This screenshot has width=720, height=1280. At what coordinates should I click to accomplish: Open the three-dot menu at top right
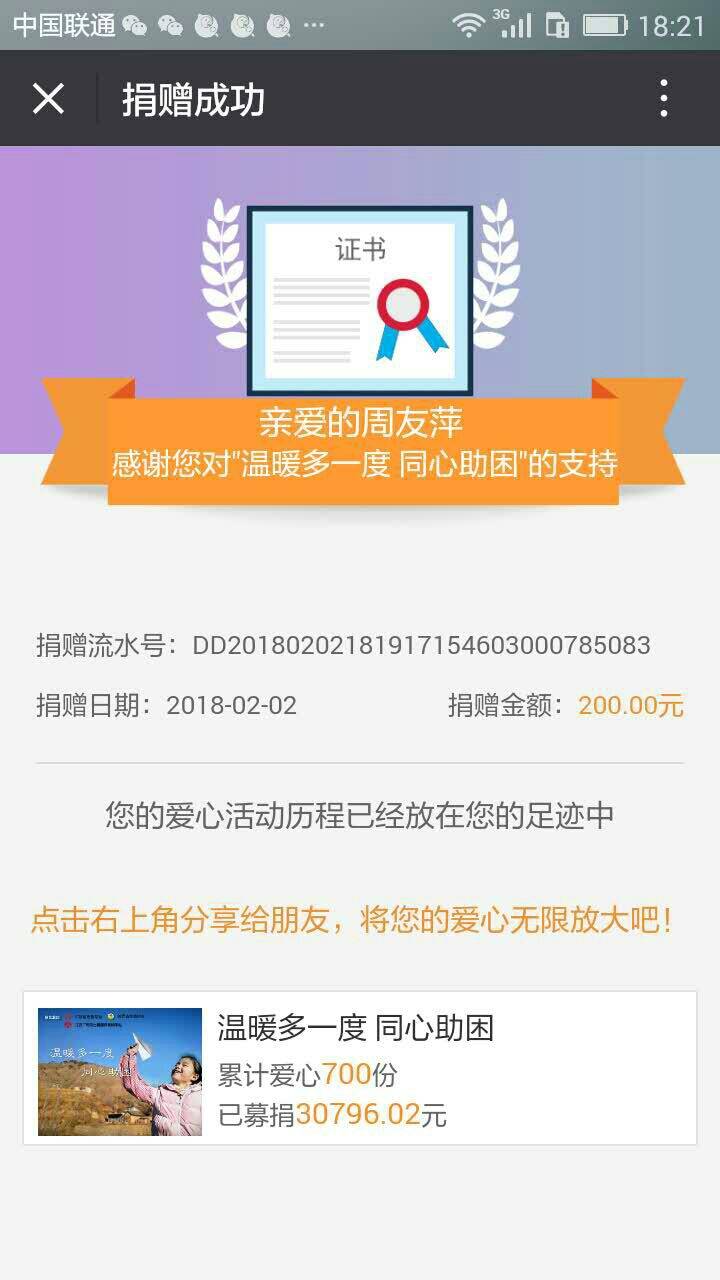click(x=664, y=98)
